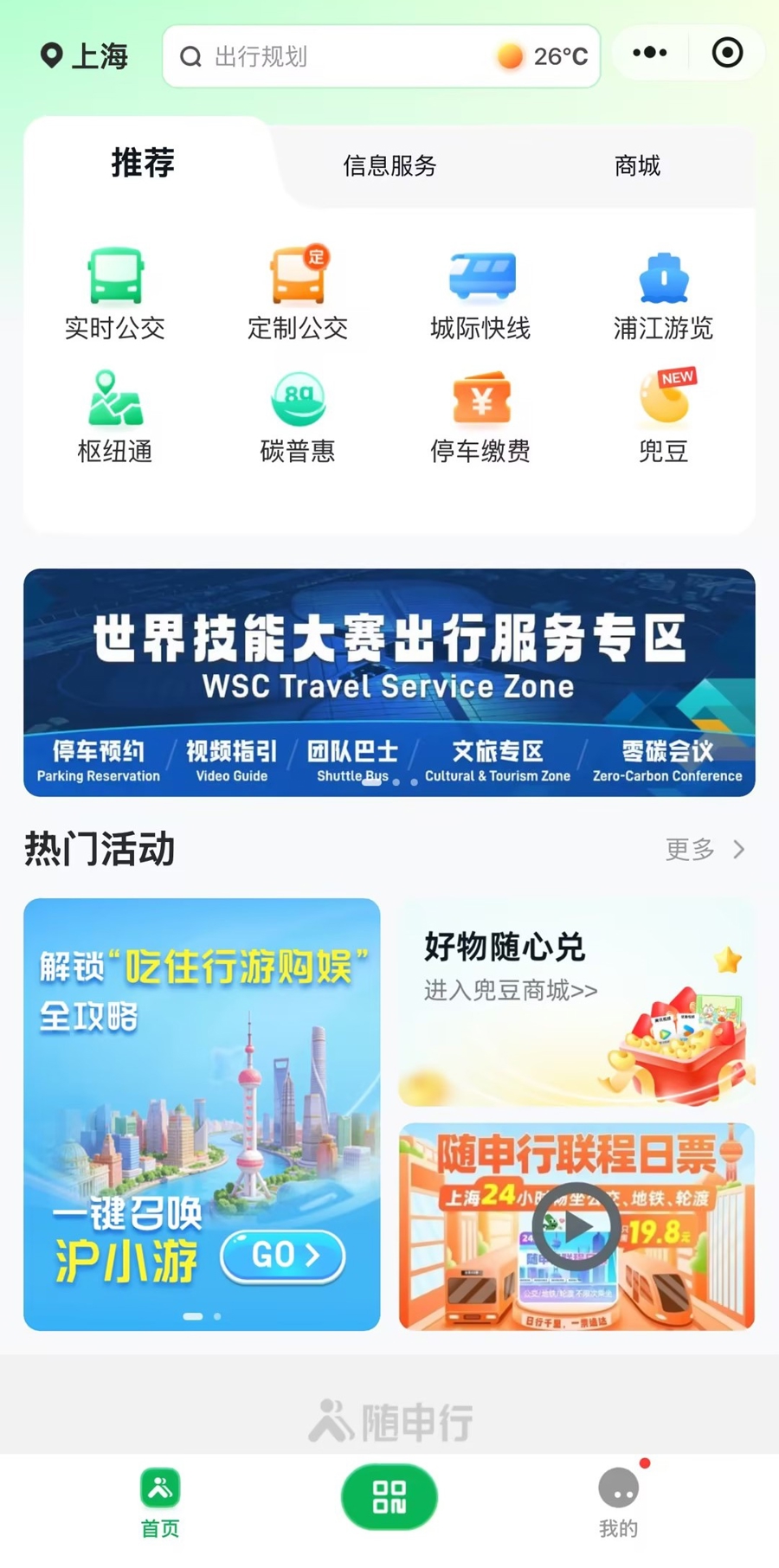Open the three-dot more menu
Screen dimensions: 779x1568
click(649, 53)
